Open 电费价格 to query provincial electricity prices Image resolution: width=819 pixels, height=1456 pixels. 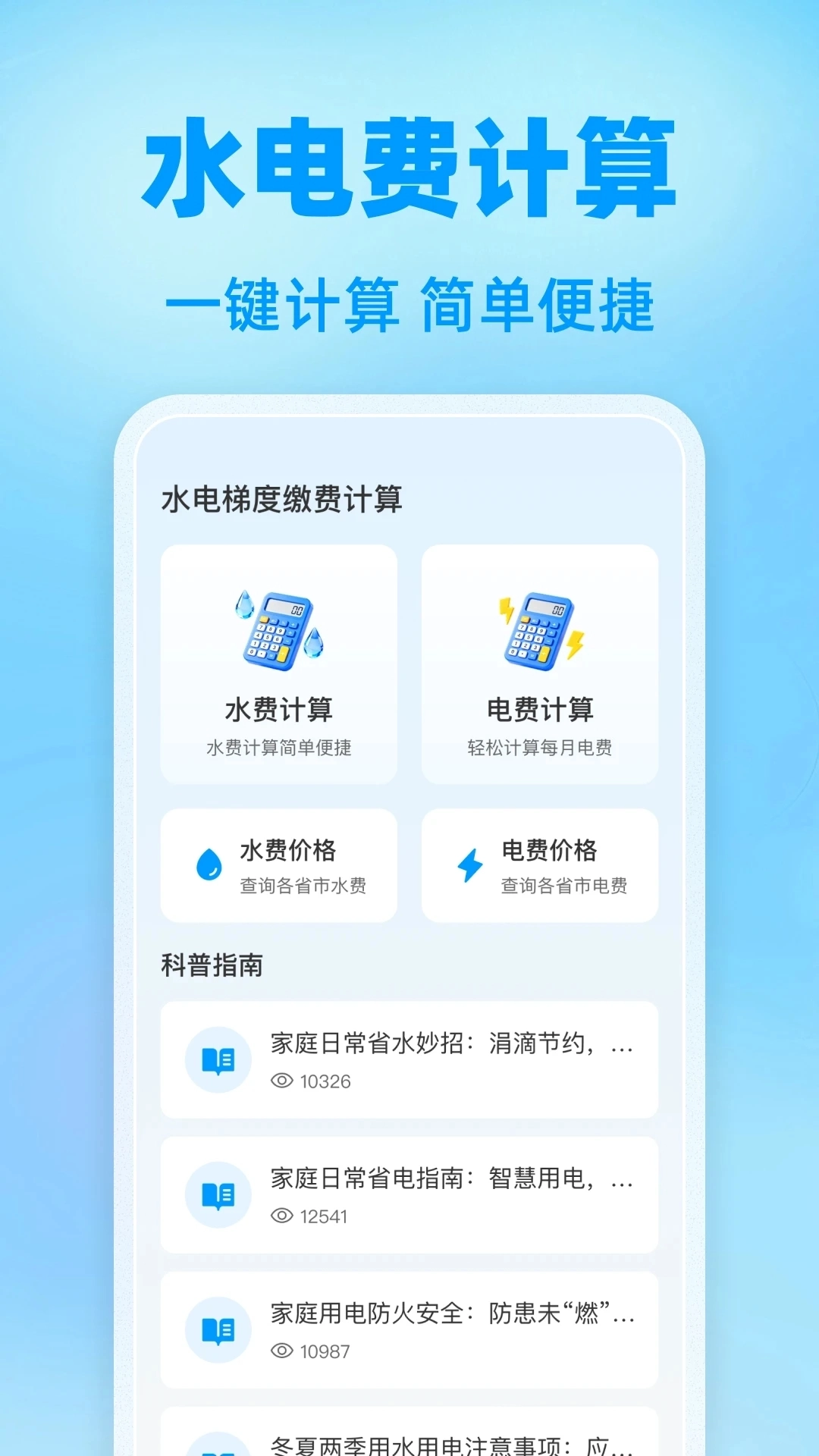538,864
